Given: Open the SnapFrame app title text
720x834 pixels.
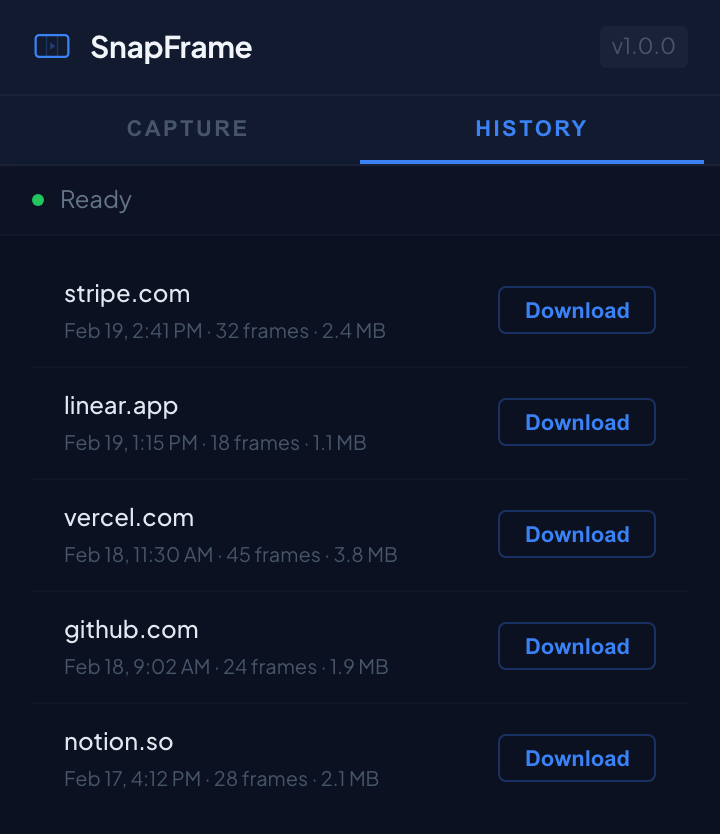Looking at the screenshot, I should pos(170,46).
